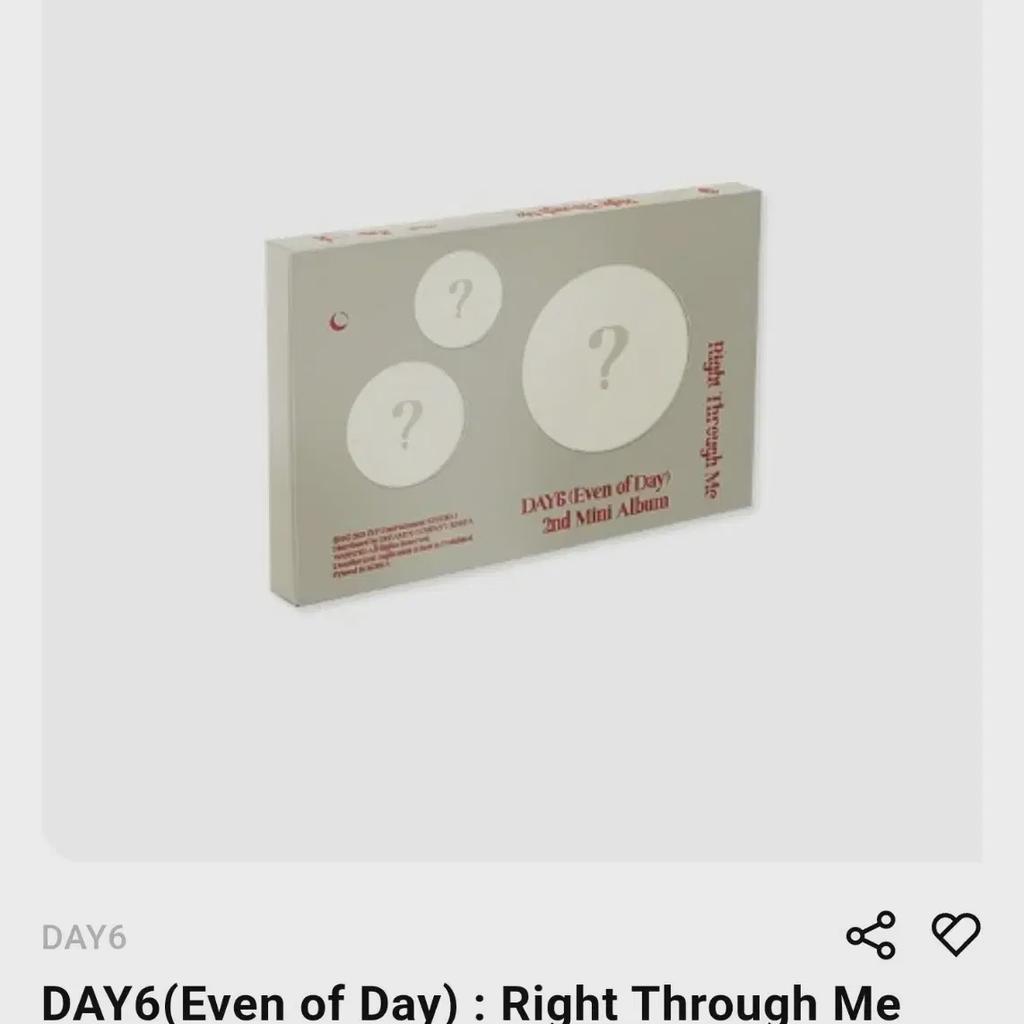The width and height of the screenshot is (1024, 1024).
Task: Add Right Through Me album to wishlist
Action: (x=955, y=934)
